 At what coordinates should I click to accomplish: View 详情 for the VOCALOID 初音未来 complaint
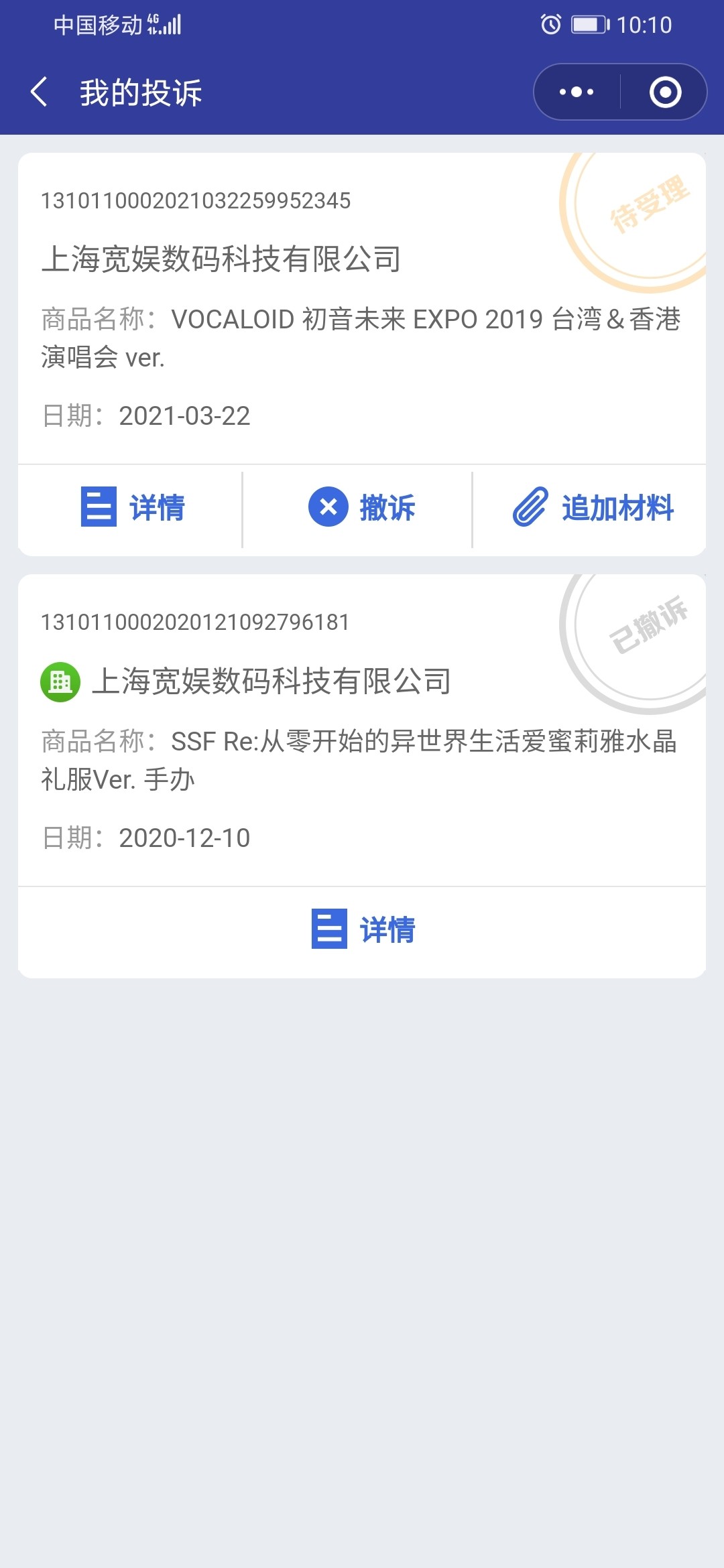click(x=133, y=507)
